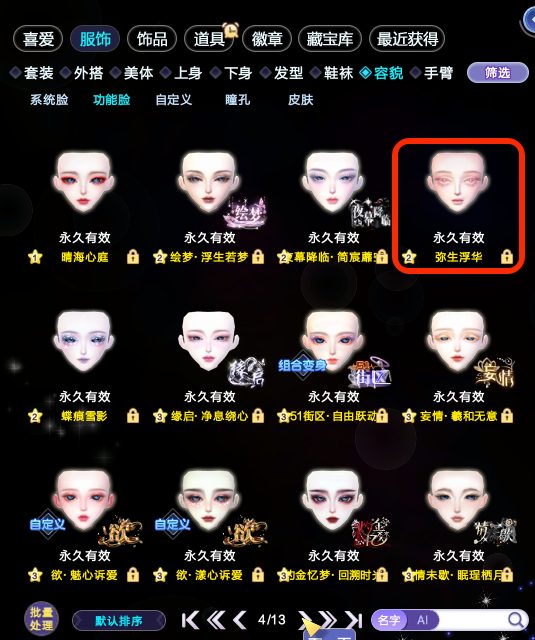Viewport: 535px width, 640px height.
Task: Jump to the first page
Action: tap(190, 620)
